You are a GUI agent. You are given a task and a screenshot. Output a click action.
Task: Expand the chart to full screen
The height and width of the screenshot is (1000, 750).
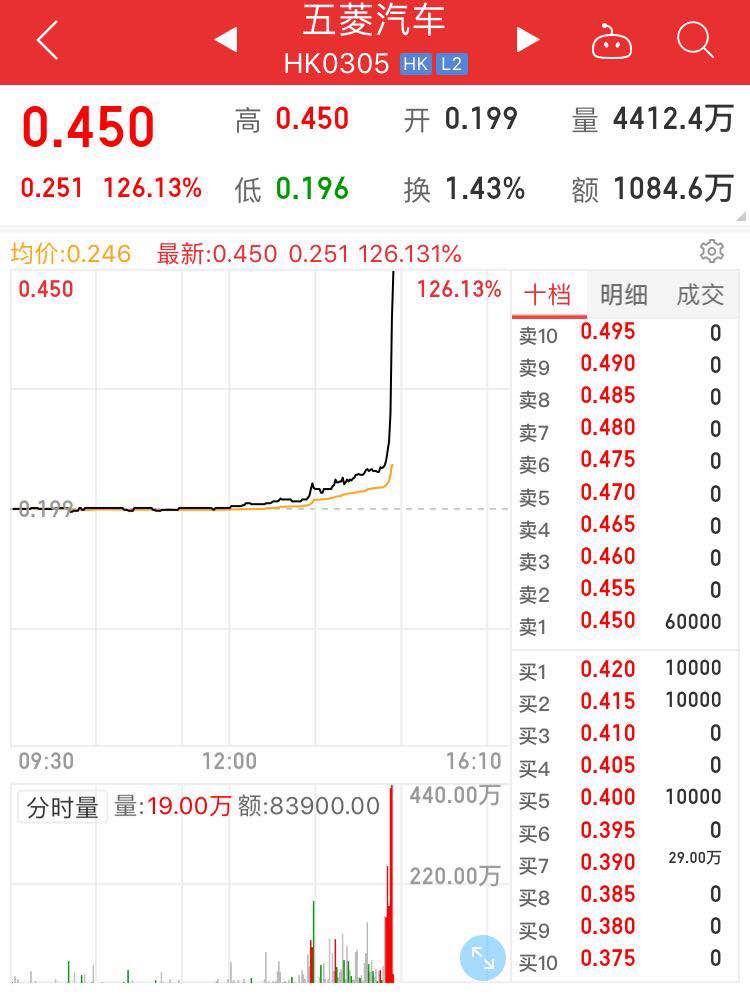[x=483, y=957]
